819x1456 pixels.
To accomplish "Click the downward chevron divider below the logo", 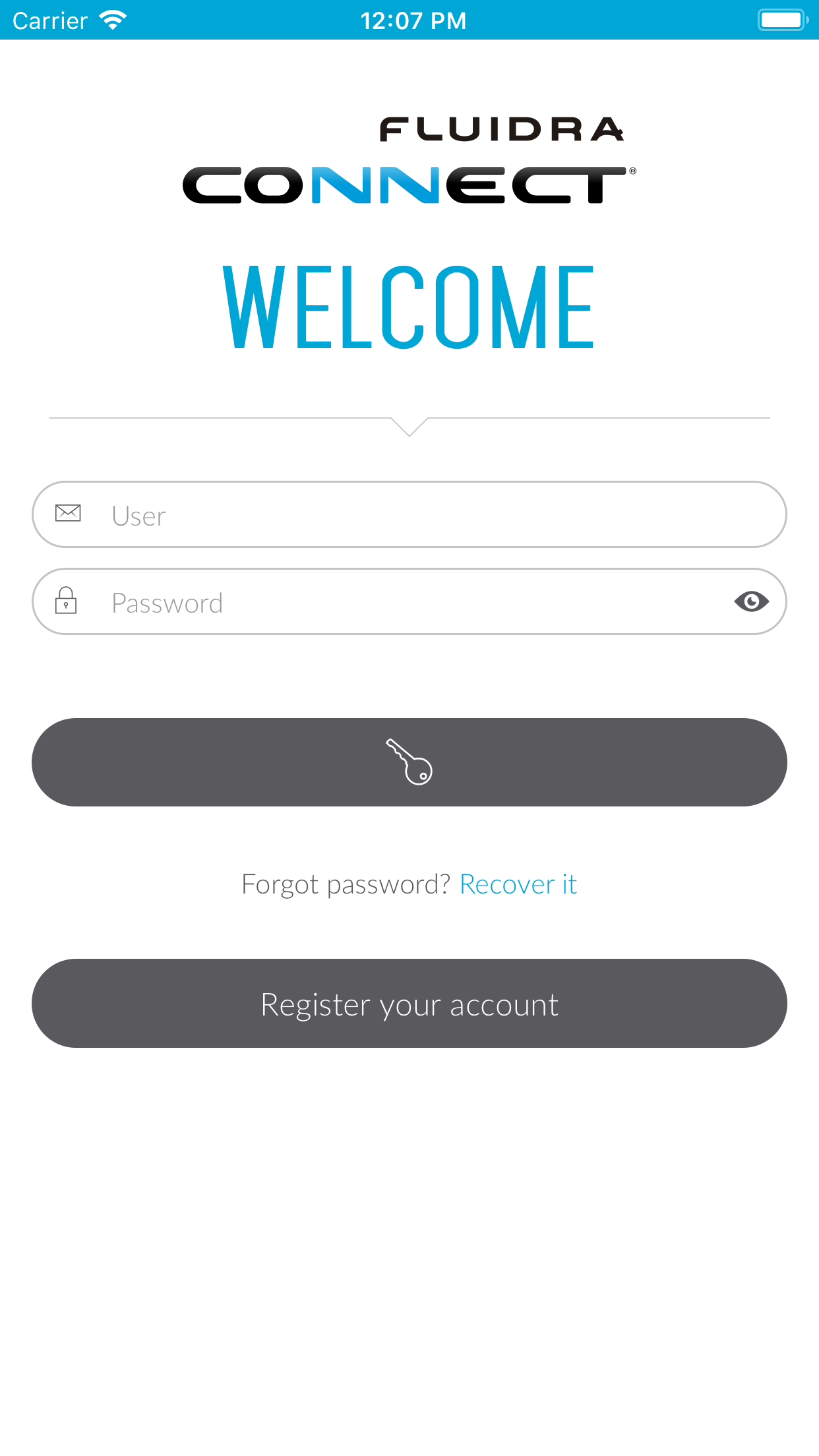I will coord(409,427).
